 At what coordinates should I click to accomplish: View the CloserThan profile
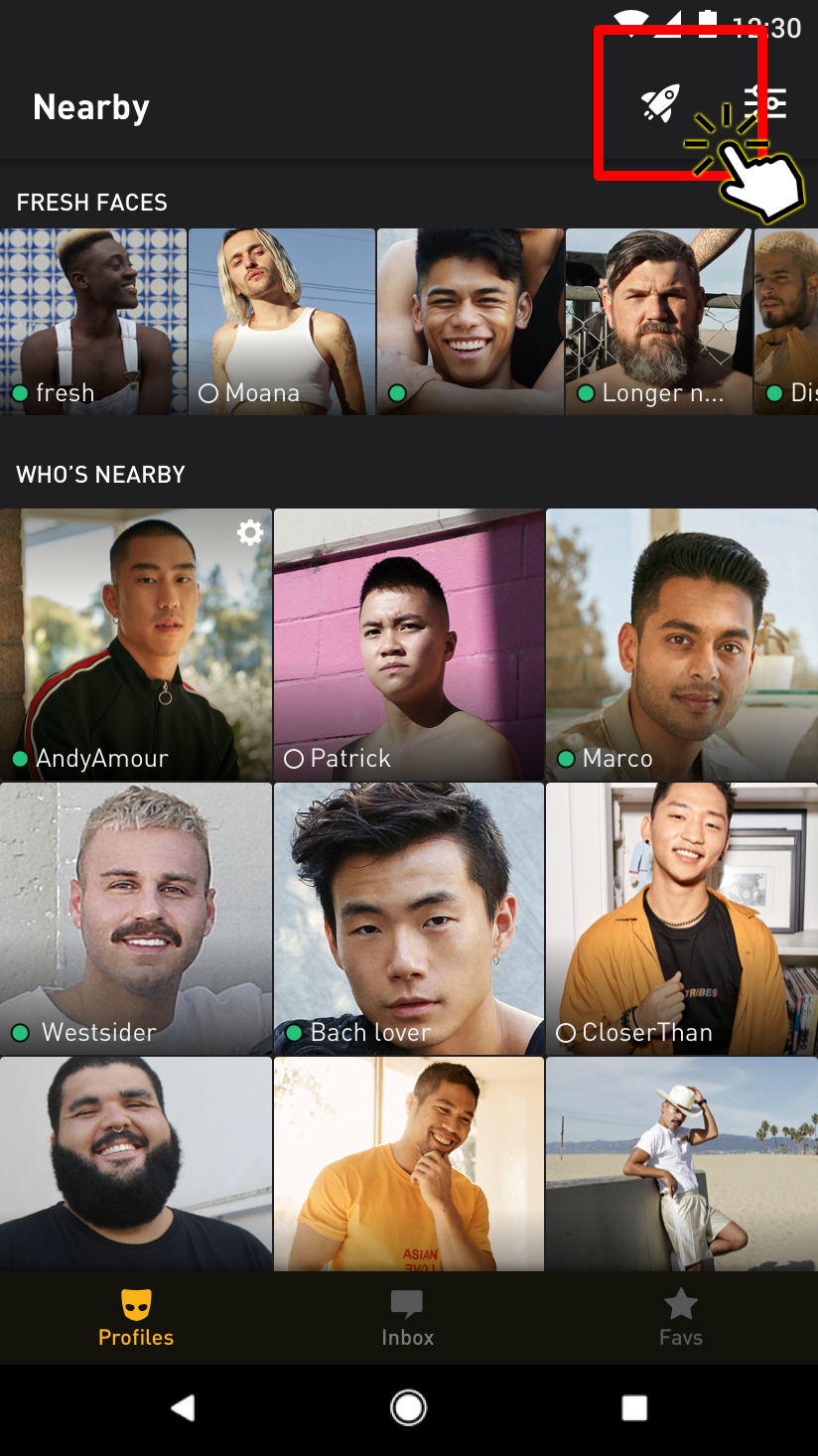coord(682,918)
